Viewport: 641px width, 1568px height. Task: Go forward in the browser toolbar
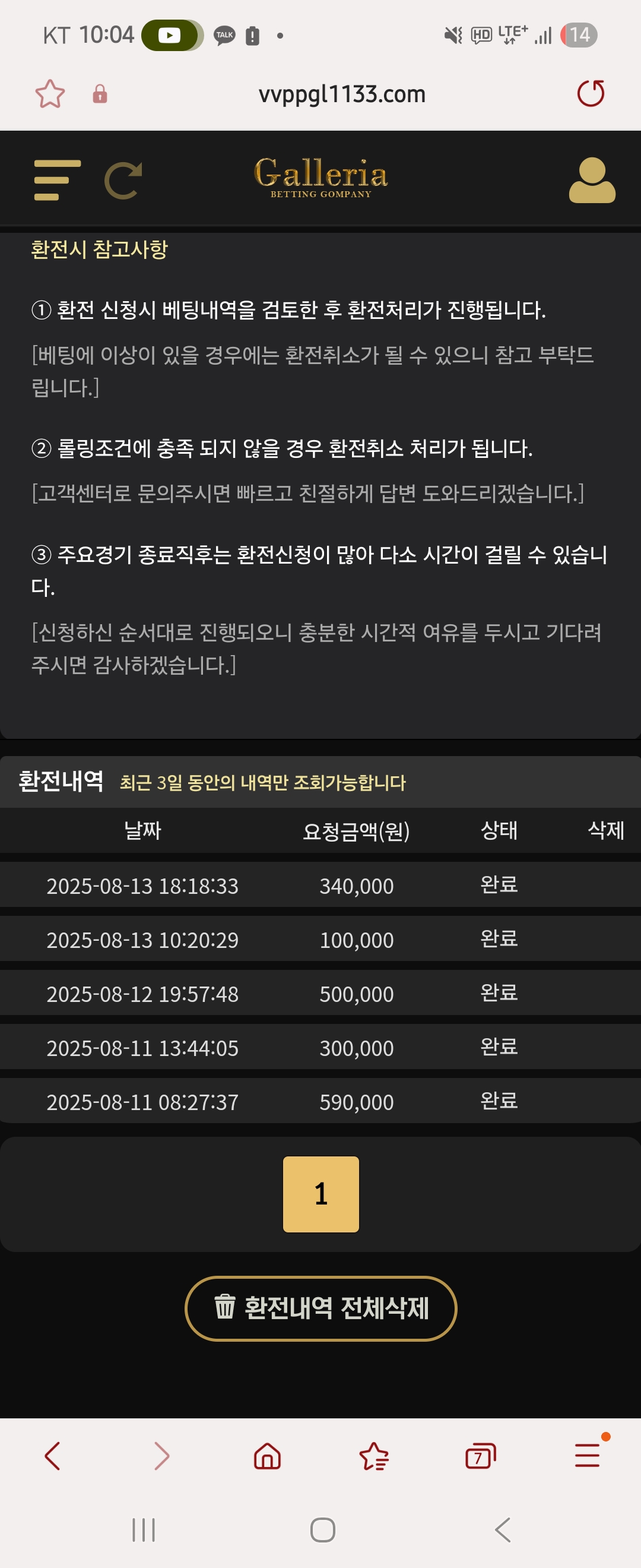click(161, 1456)
